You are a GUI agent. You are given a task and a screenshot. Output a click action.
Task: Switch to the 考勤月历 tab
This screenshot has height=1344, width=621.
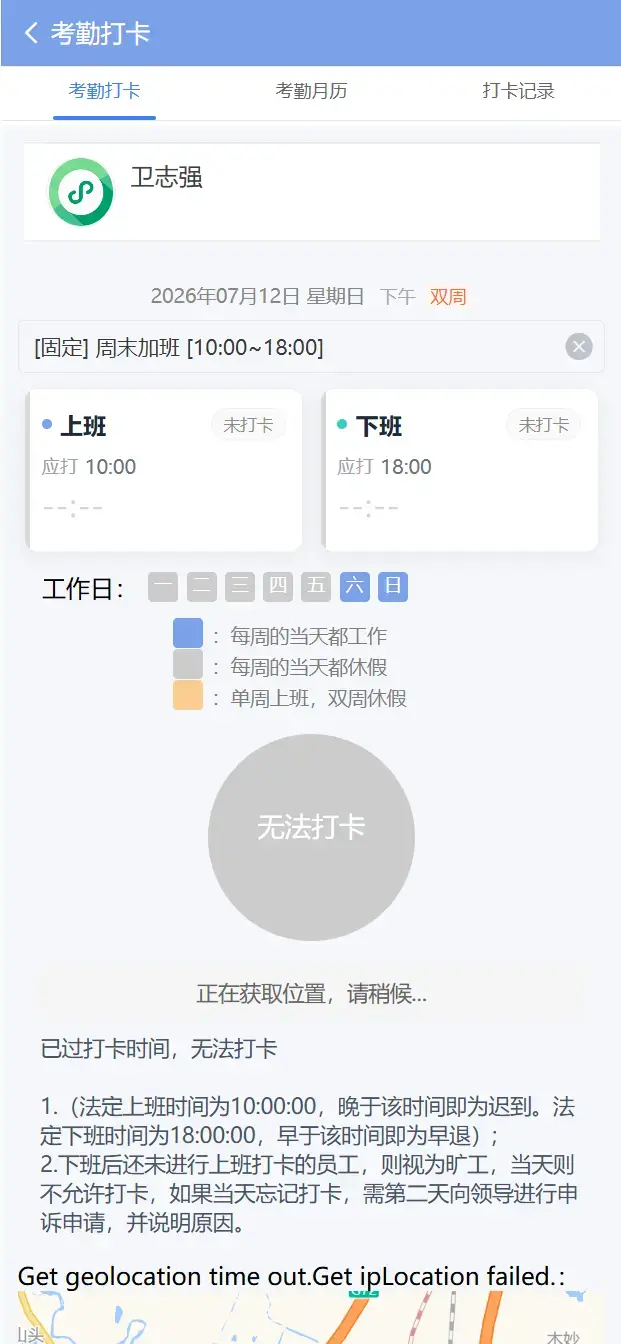[x=311, y=91]
